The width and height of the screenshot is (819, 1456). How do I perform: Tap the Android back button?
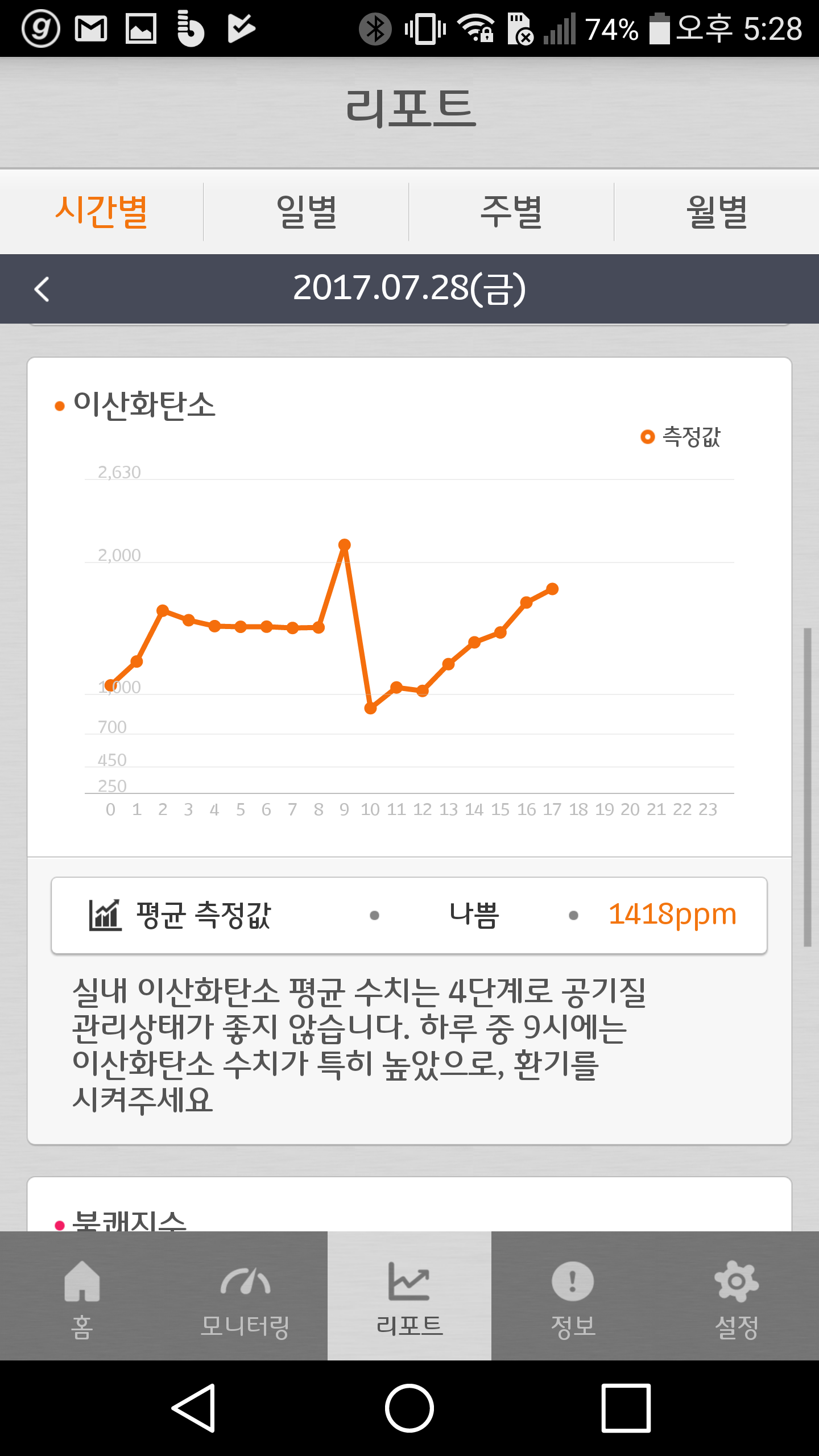(x=194, y=1408)
